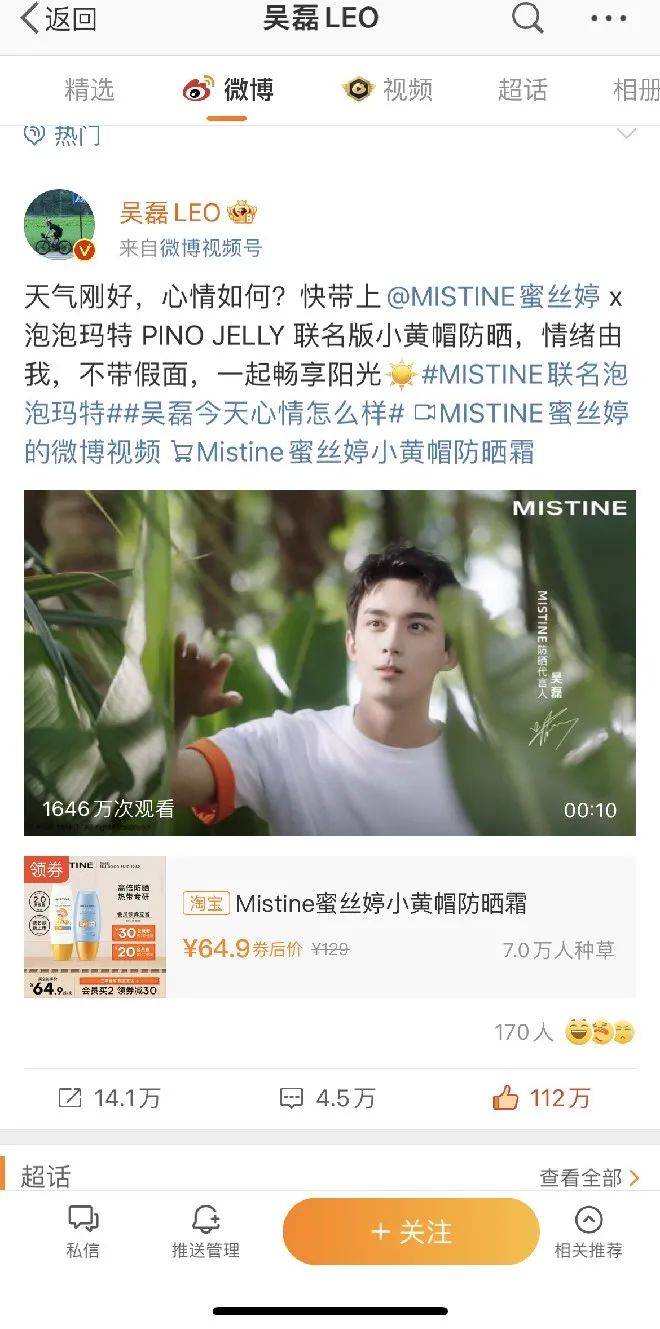Open 私信 private message
This screenshot has height=1329, width=660.
83,1232
